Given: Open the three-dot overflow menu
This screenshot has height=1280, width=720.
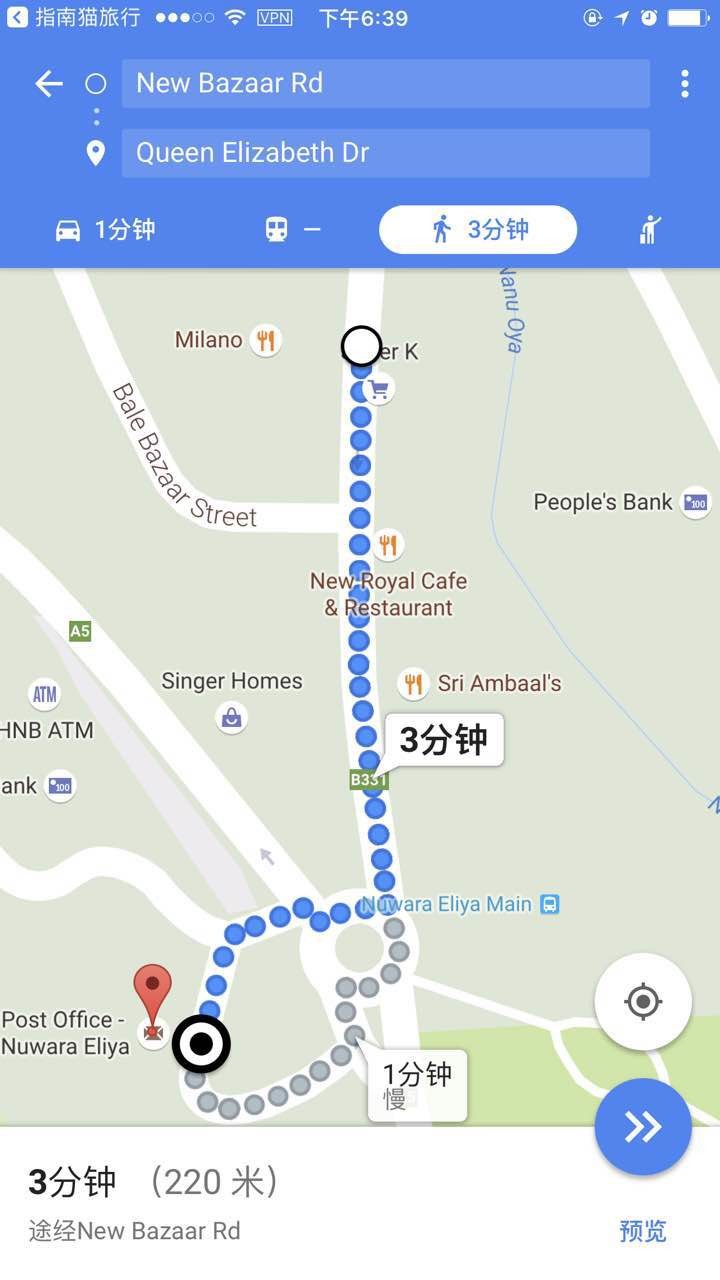Looking at the screenshot, I should click(x=685, y=84).
